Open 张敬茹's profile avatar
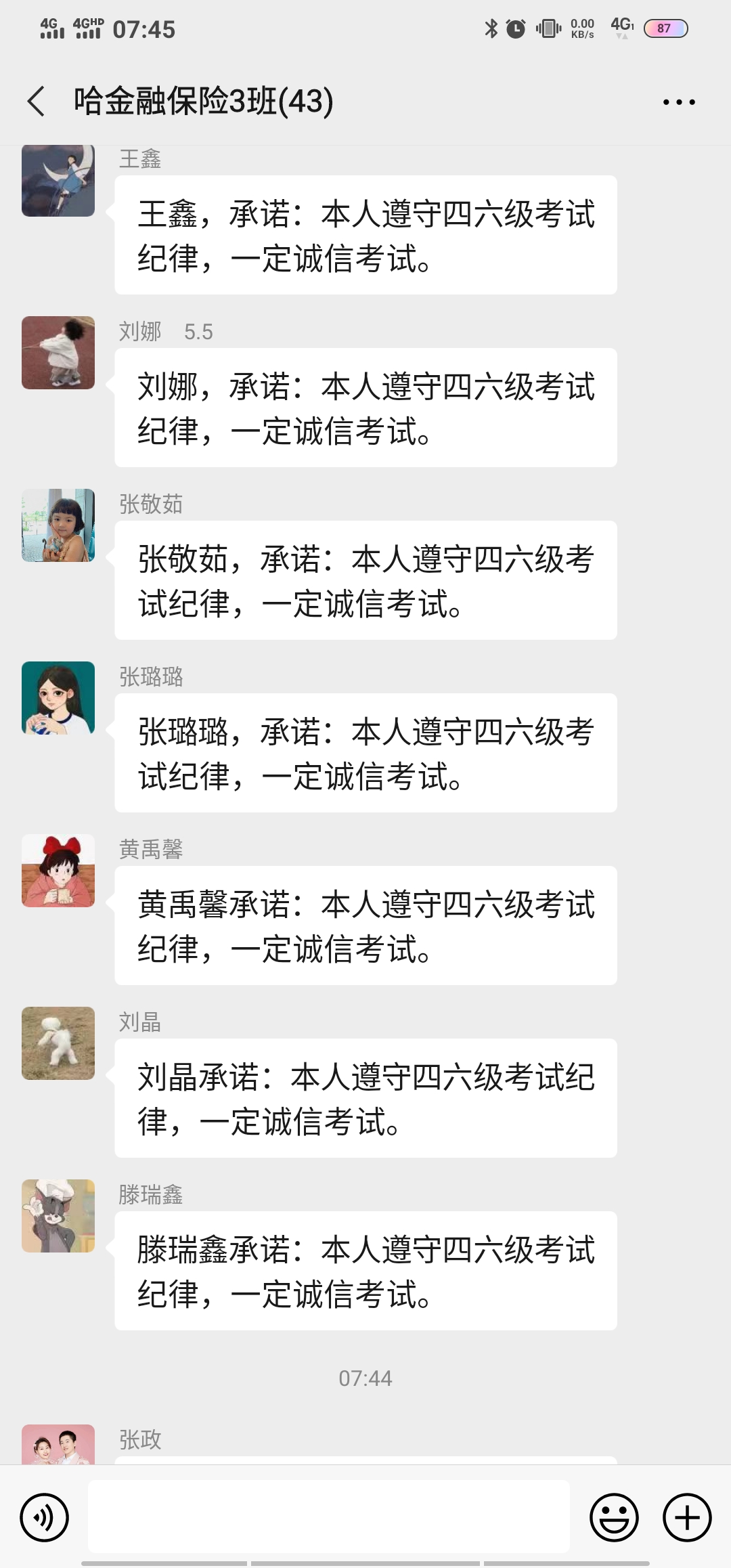 click(58, 525)
